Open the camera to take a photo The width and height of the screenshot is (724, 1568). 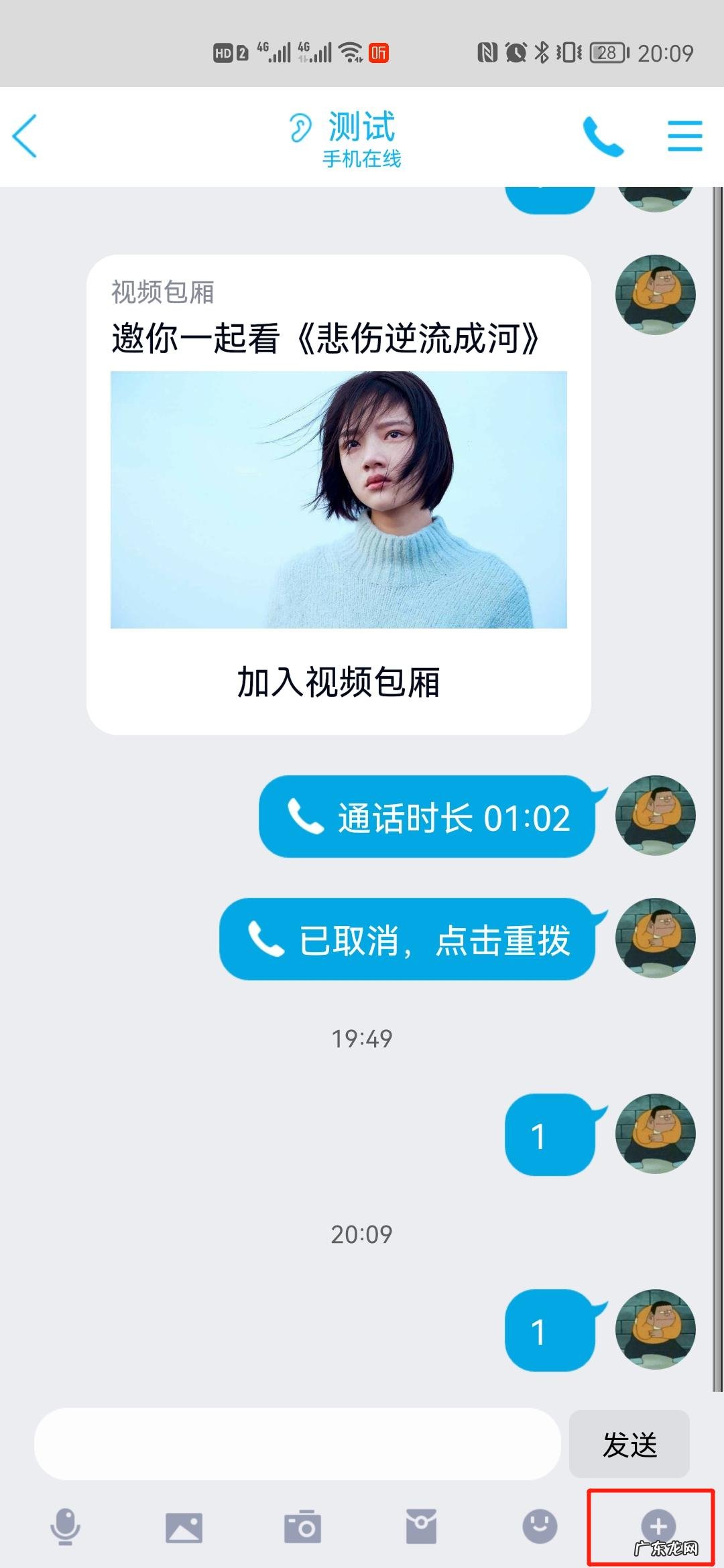(302, 1527)
